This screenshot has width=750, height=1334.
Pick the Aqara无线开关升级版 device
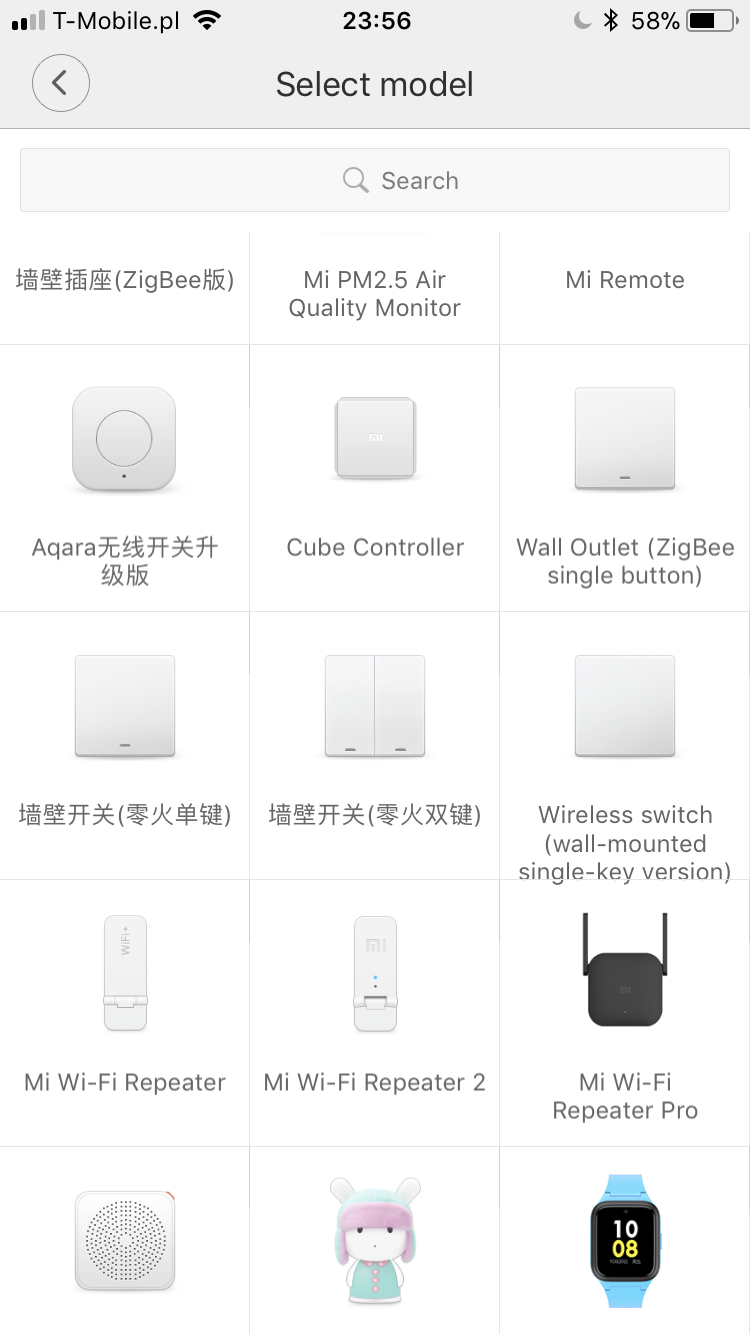[x=125, y=478]
